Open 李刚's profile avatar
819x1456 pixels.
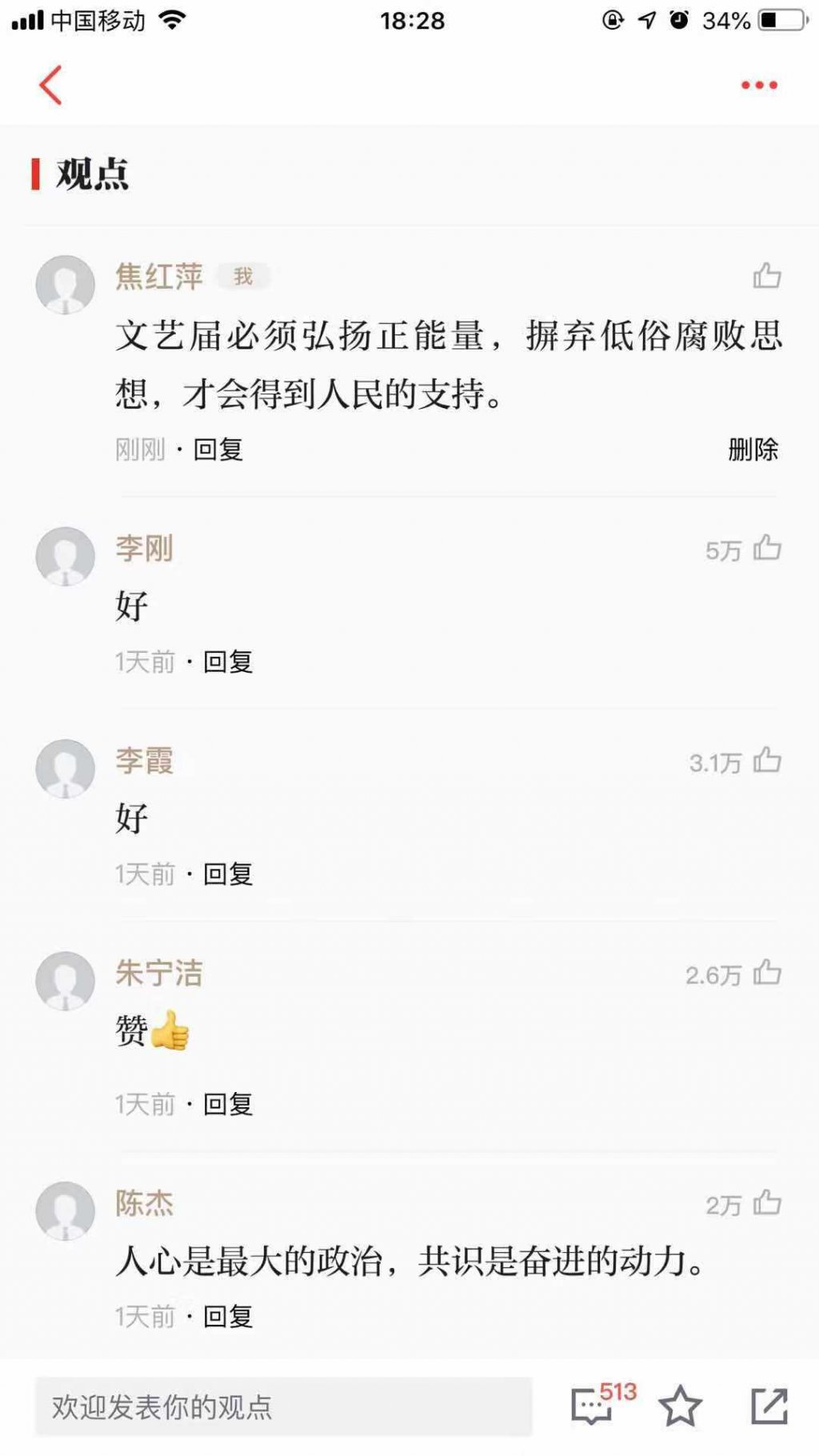[x=66, y=556]
